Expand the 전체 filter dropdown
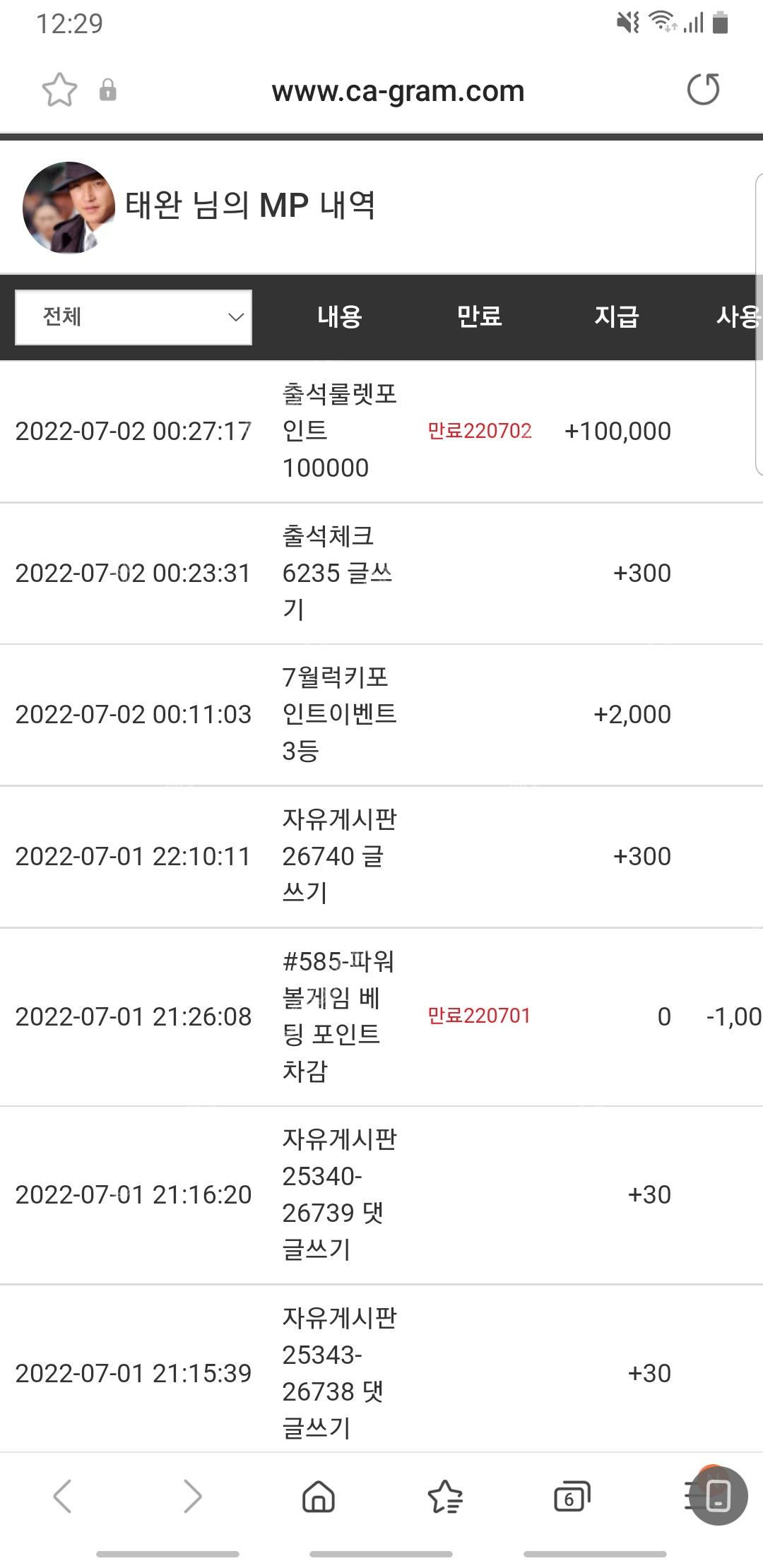 point(134,317)
